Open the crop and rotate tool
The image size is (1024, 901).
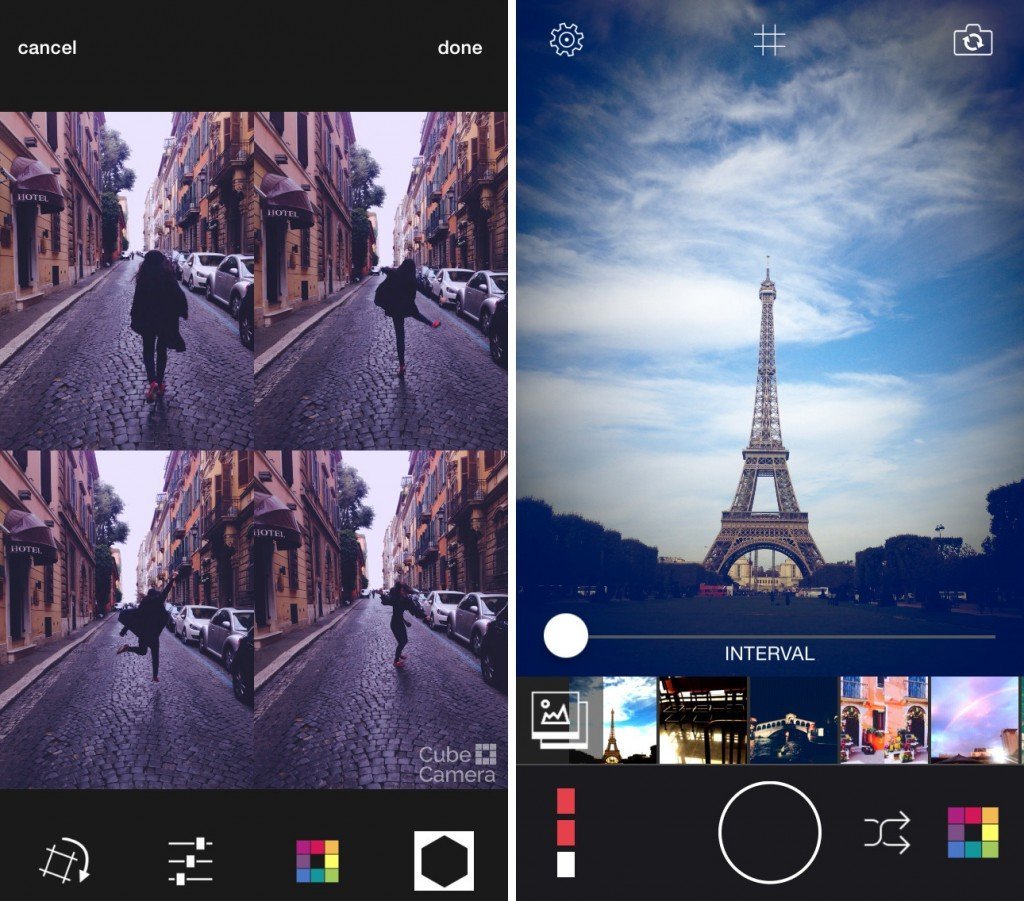click(65, 860)
